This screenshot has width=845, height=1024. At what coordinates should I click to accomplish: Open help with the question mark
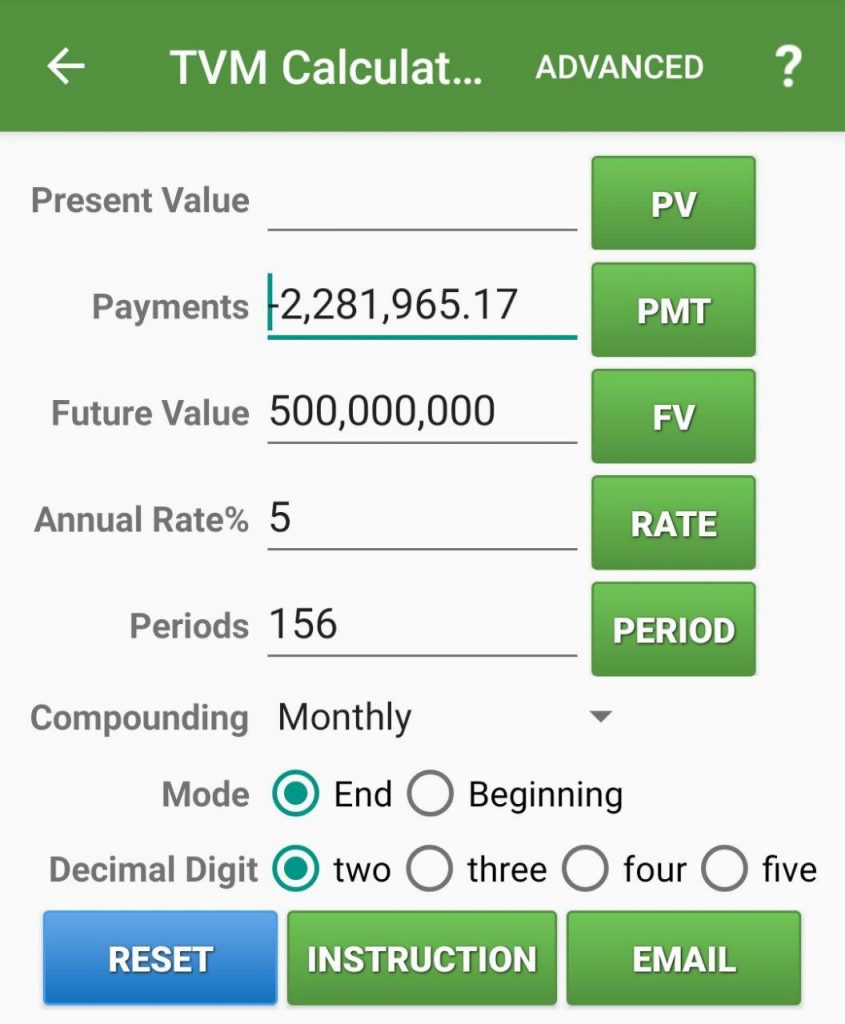[x=788, y=67]
